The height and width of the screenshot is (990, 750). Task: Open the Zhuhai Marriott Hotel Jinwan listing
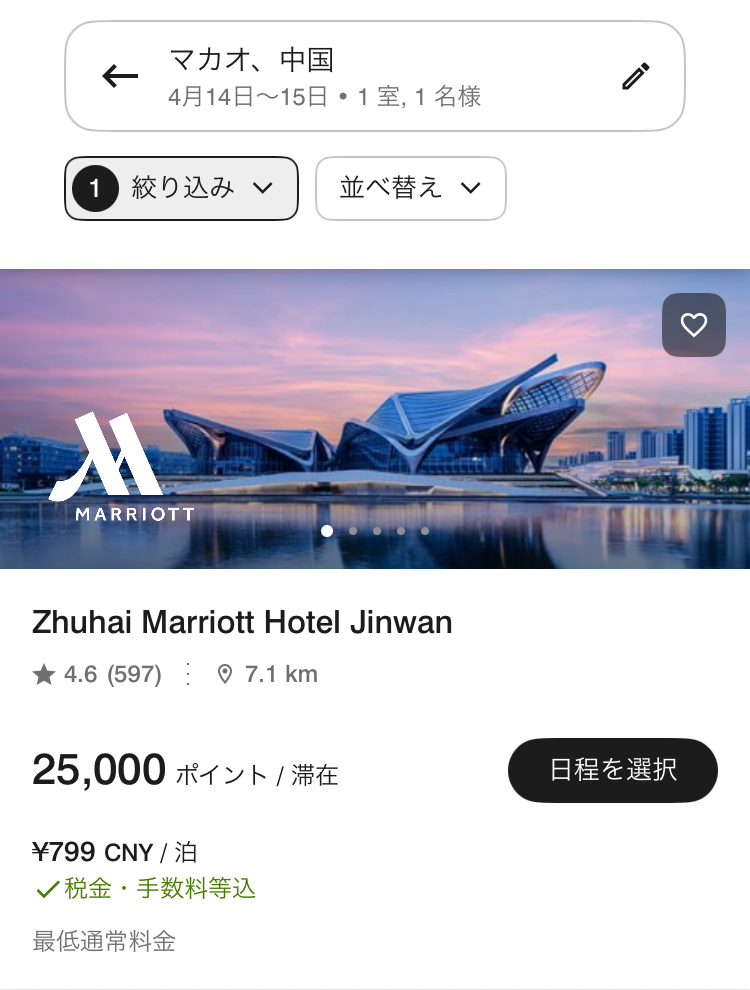242,623
